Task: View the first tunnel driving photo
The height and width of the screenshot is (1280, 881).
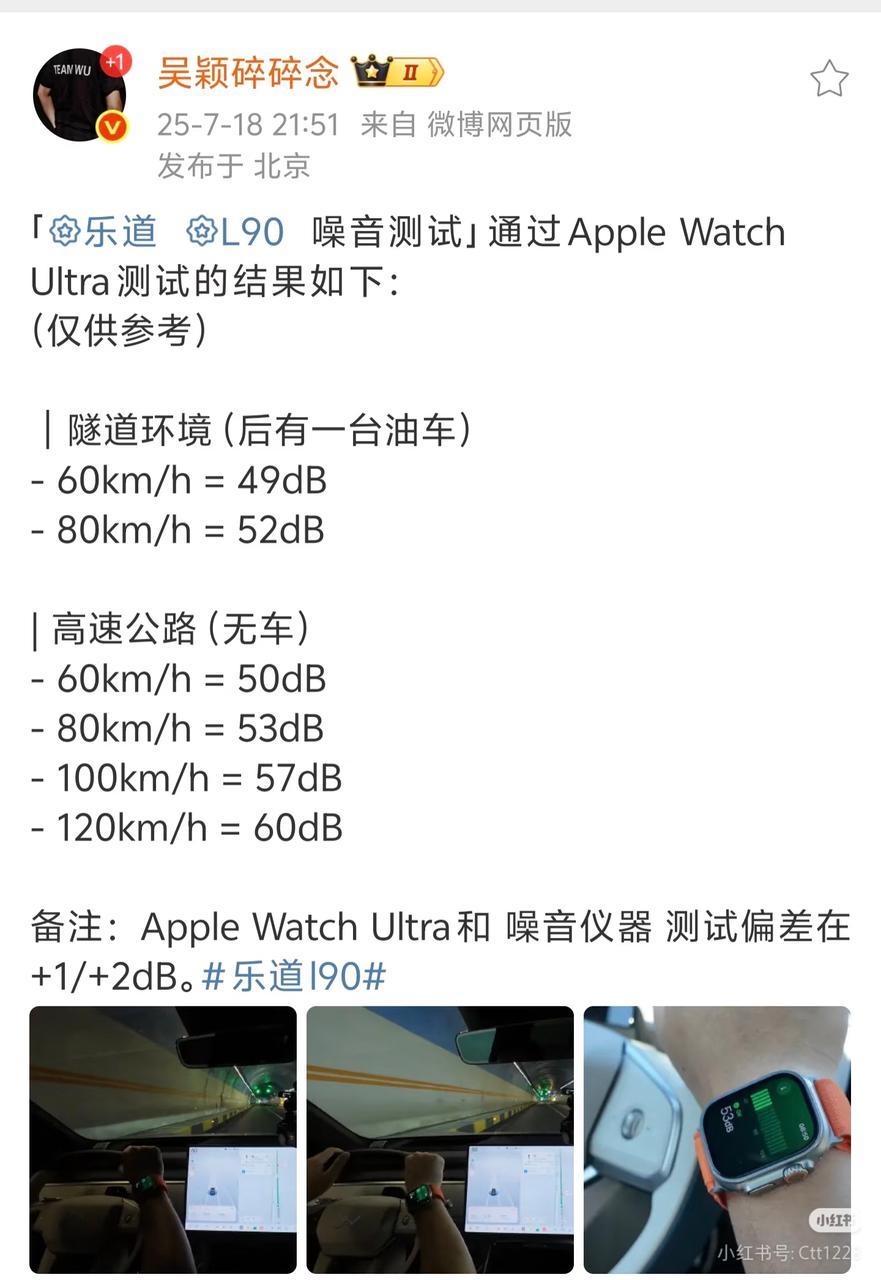Action: [x=163, y=1139]
